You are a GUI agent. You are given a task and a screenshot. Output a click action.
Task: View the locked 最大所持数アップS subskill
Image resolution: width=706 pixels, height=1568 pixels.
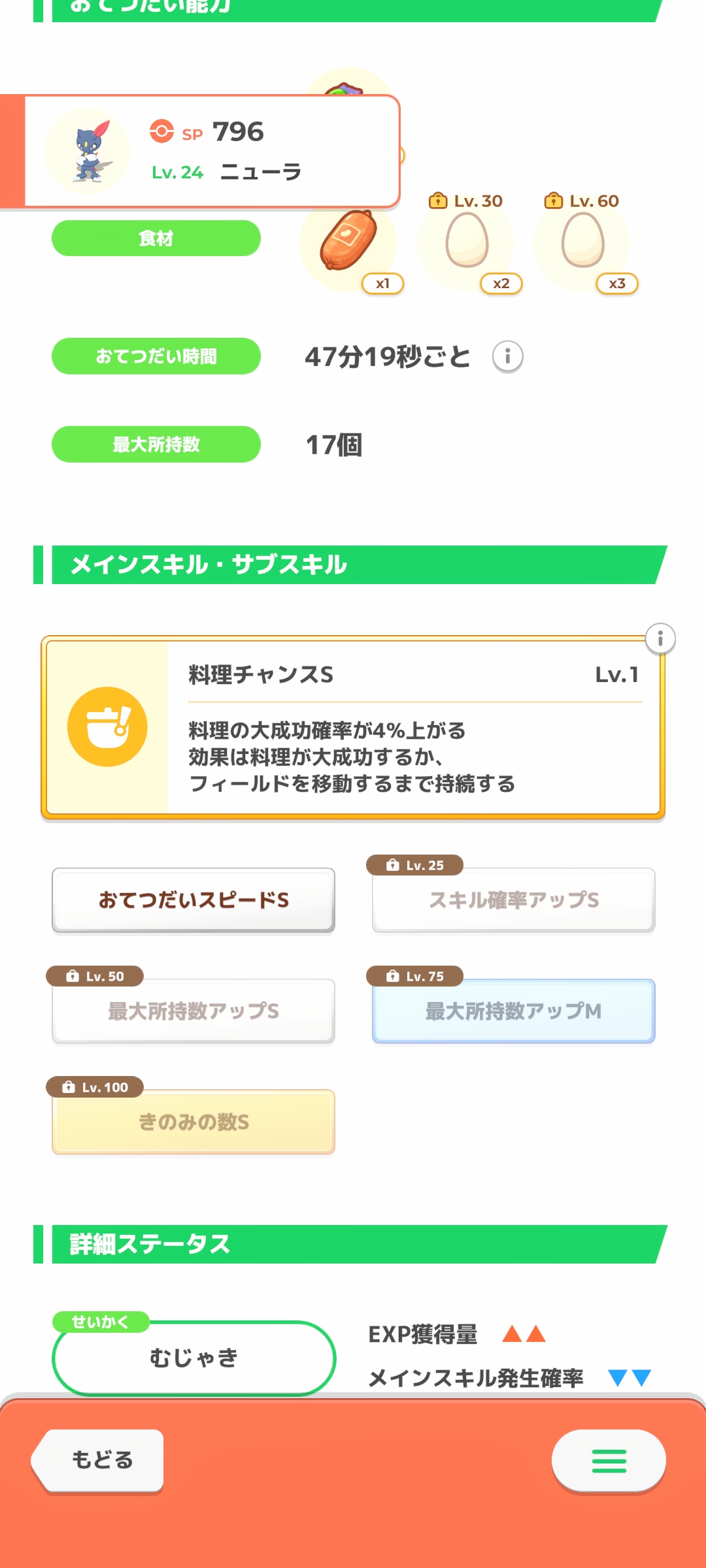(x=193, y=1011)
